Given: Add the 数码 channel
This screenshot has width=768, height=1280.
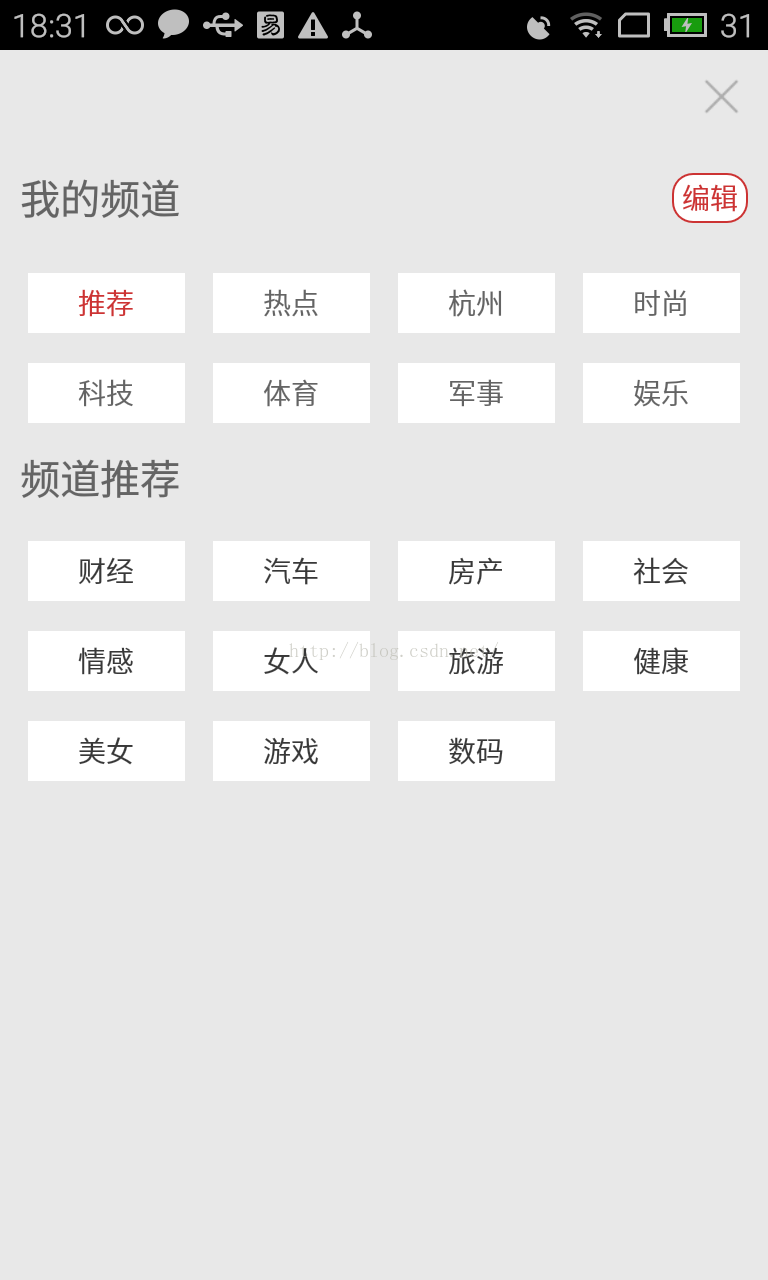Looking at the screenshot, I should click(x=476, y=751).
